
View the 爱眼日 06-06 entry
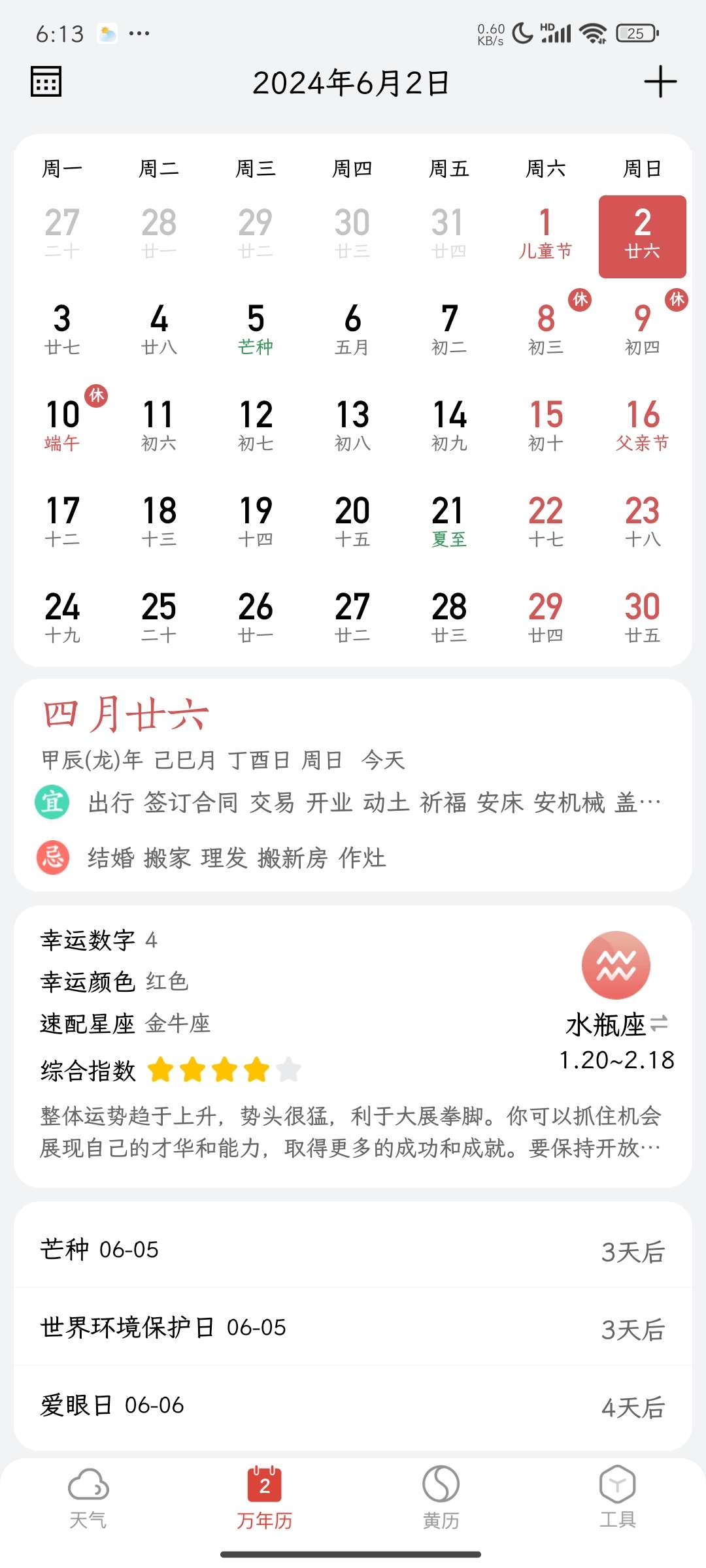click(x=352, y=1405)
